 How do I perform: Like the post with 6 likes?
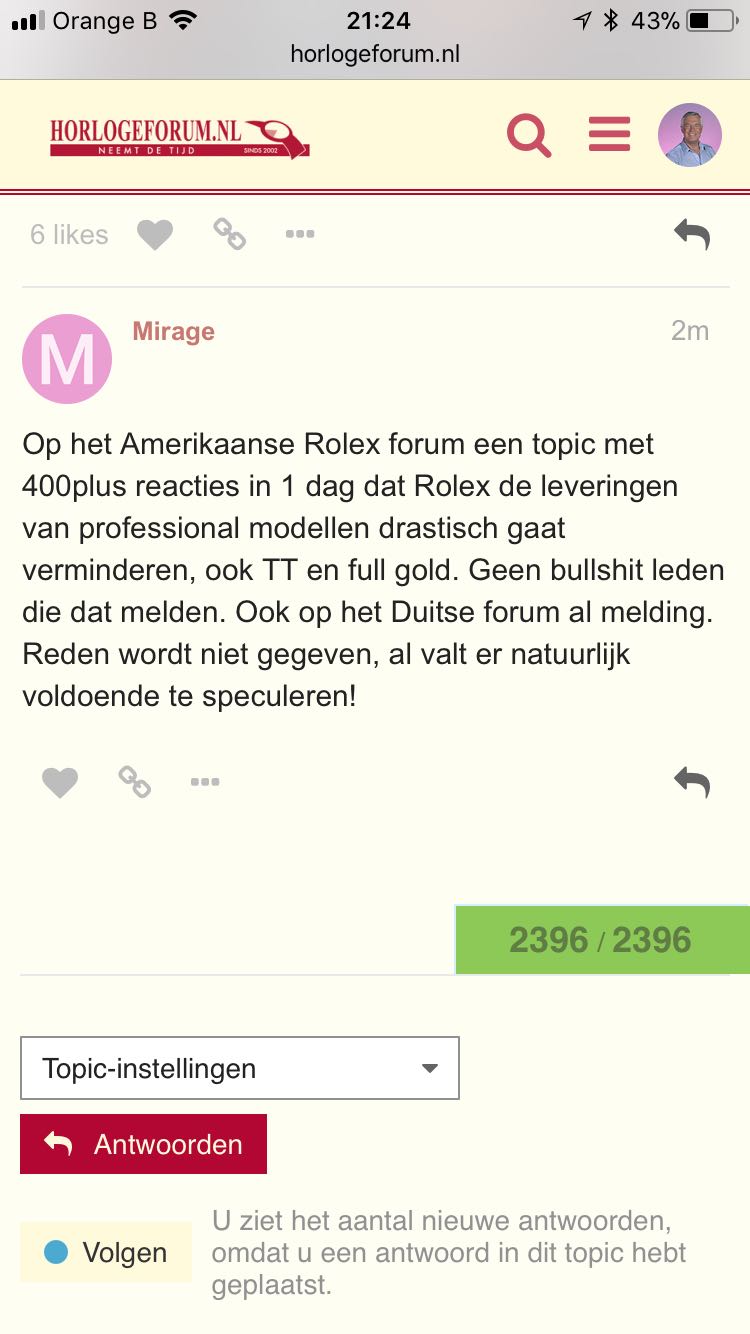coord(155,235)
